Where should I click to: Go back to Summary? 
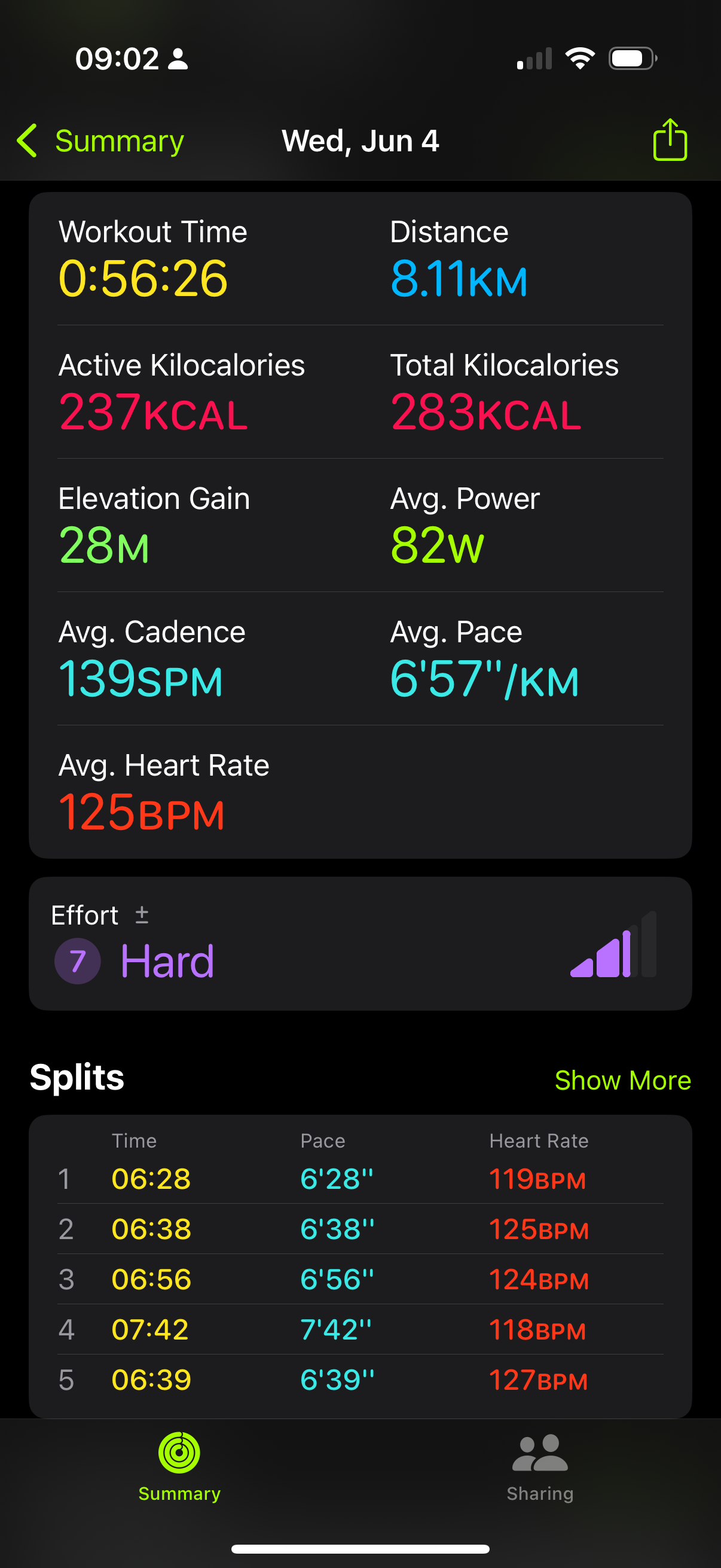[x=100, y=141]
